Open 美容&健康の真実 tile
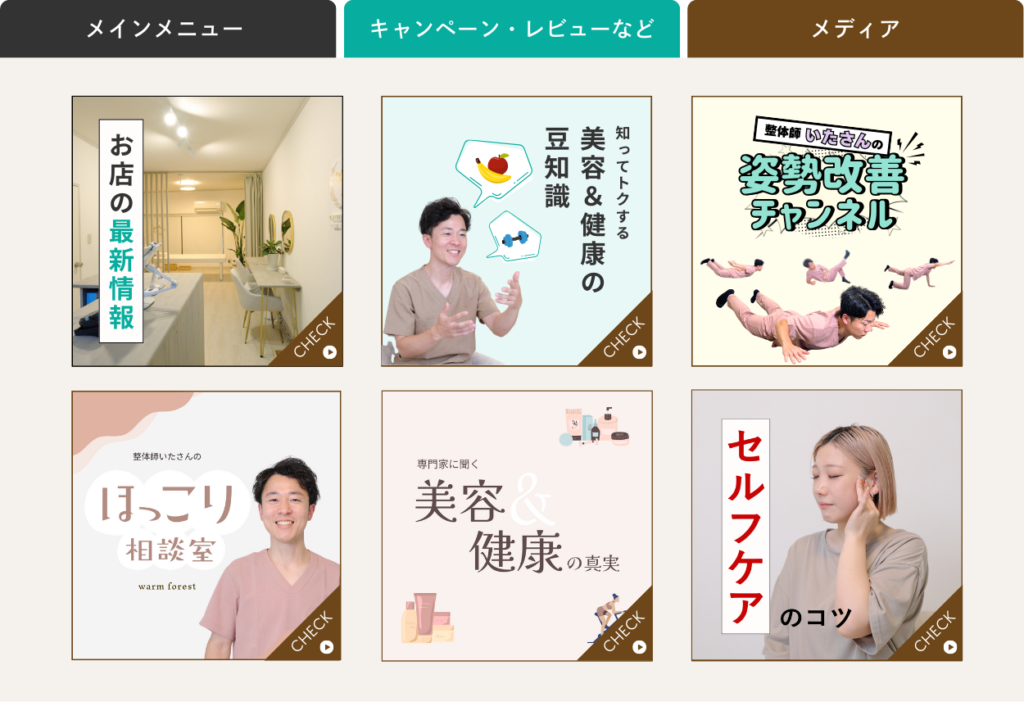Image resolution: width=1024 pixels, height=702 pixels. coord(516,525)
